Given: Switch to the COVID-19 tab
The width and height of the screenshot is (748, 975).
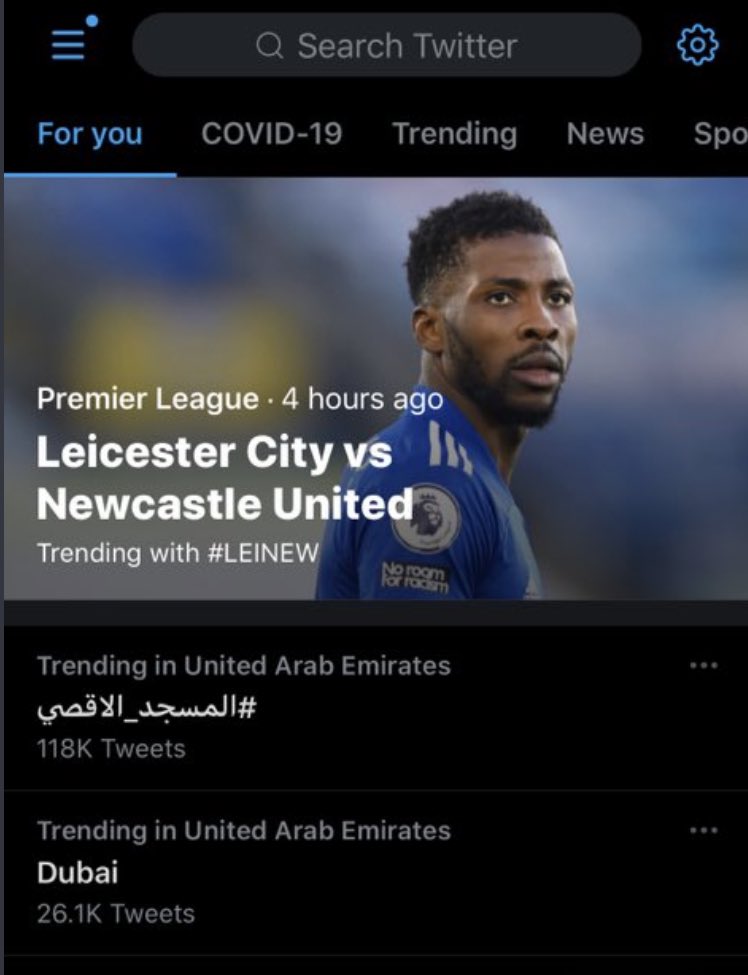Looking at the screenshot, I should coord(271,134).
